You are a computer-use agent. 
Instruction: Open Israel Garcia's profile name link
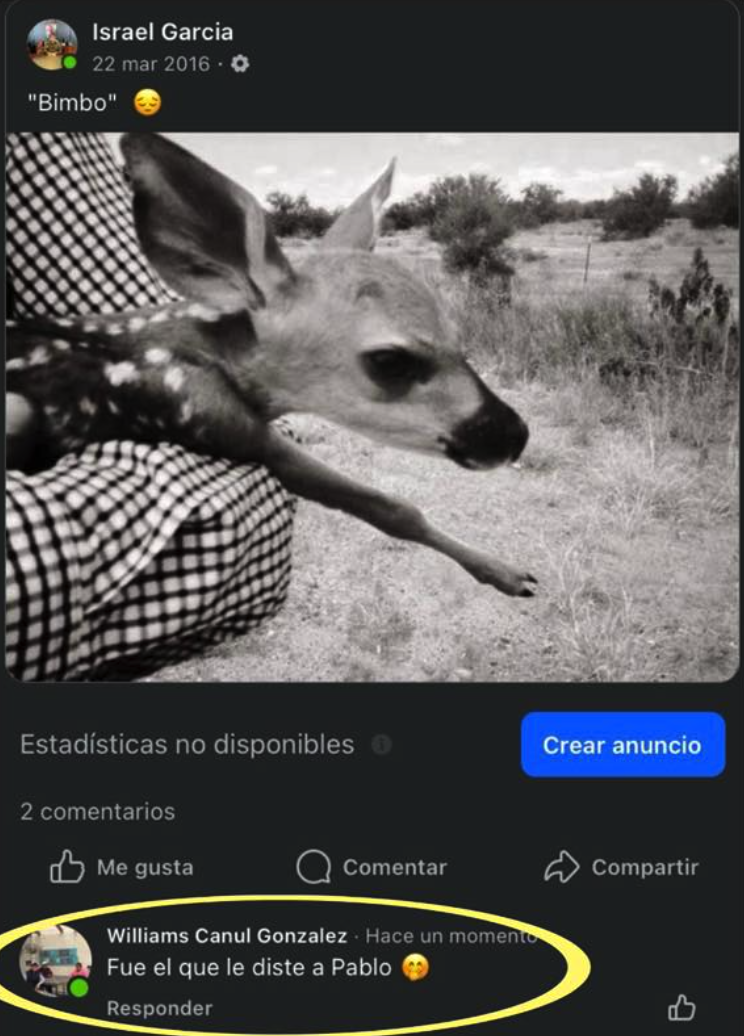pyautogui.click(x=162, y=32)
